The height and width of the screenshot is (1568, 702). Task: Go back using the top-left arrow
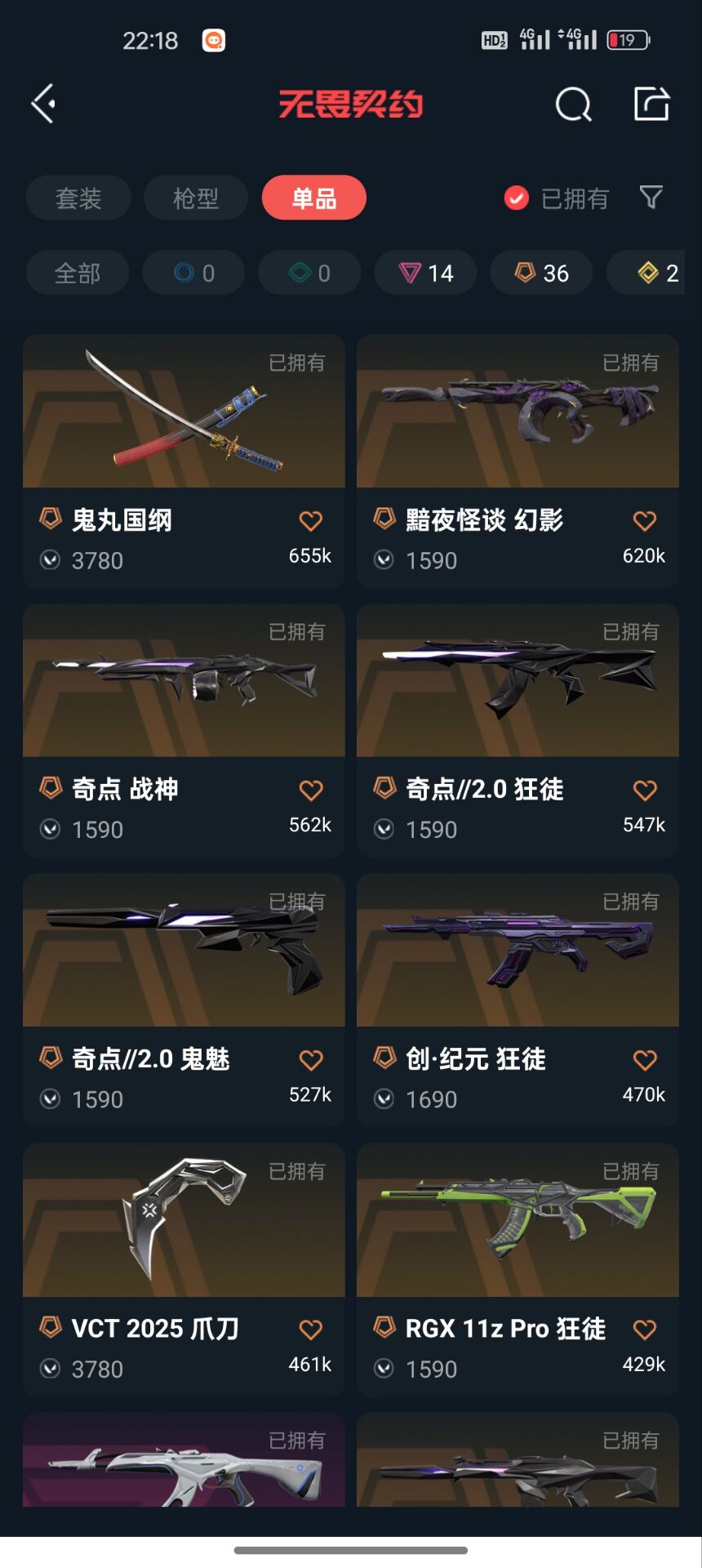click(43, 104)
